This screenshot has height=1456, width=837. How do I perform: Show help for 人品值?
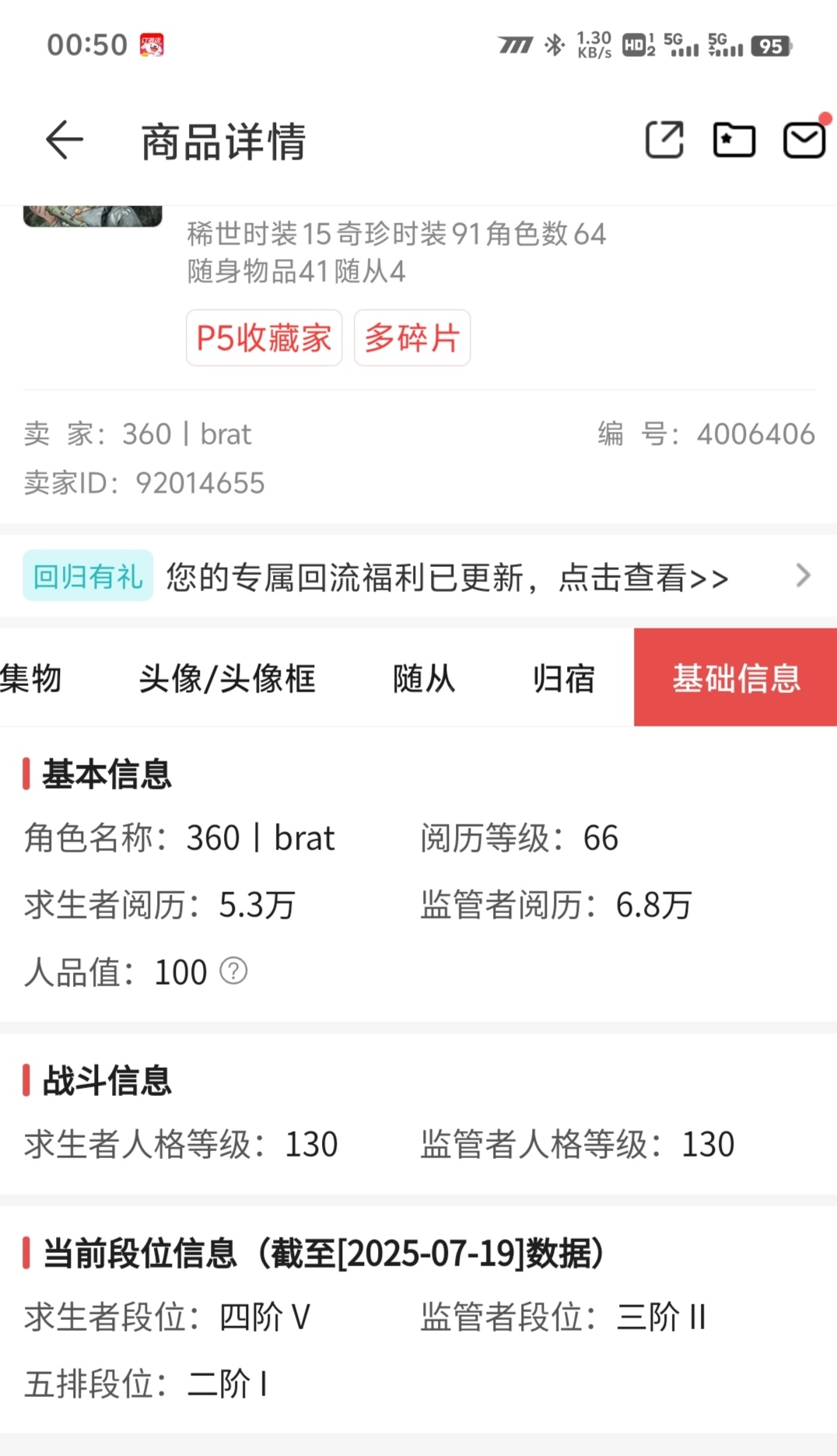pyautogui.click(x=233, y=971)
